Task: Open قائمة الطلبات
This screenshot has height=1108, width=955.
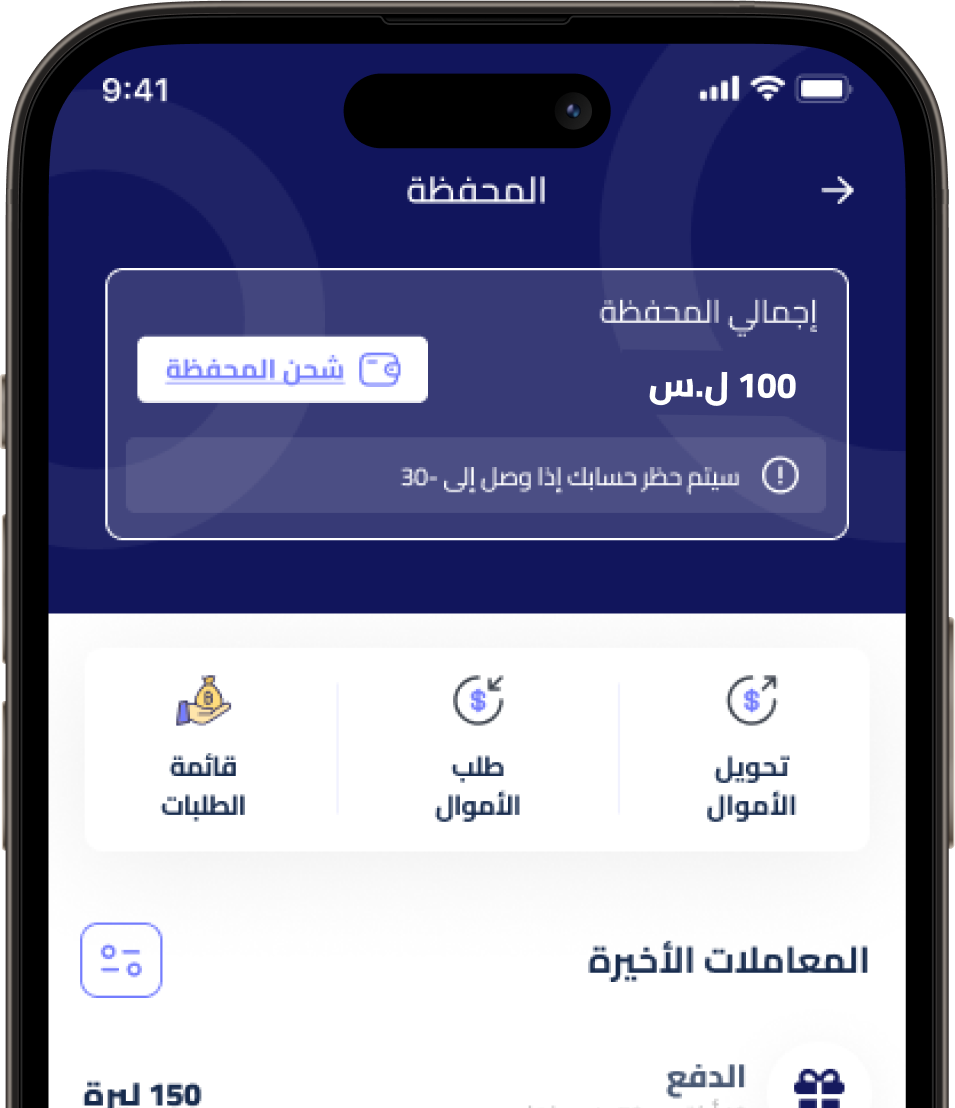Action: click(x=204, y=748)
